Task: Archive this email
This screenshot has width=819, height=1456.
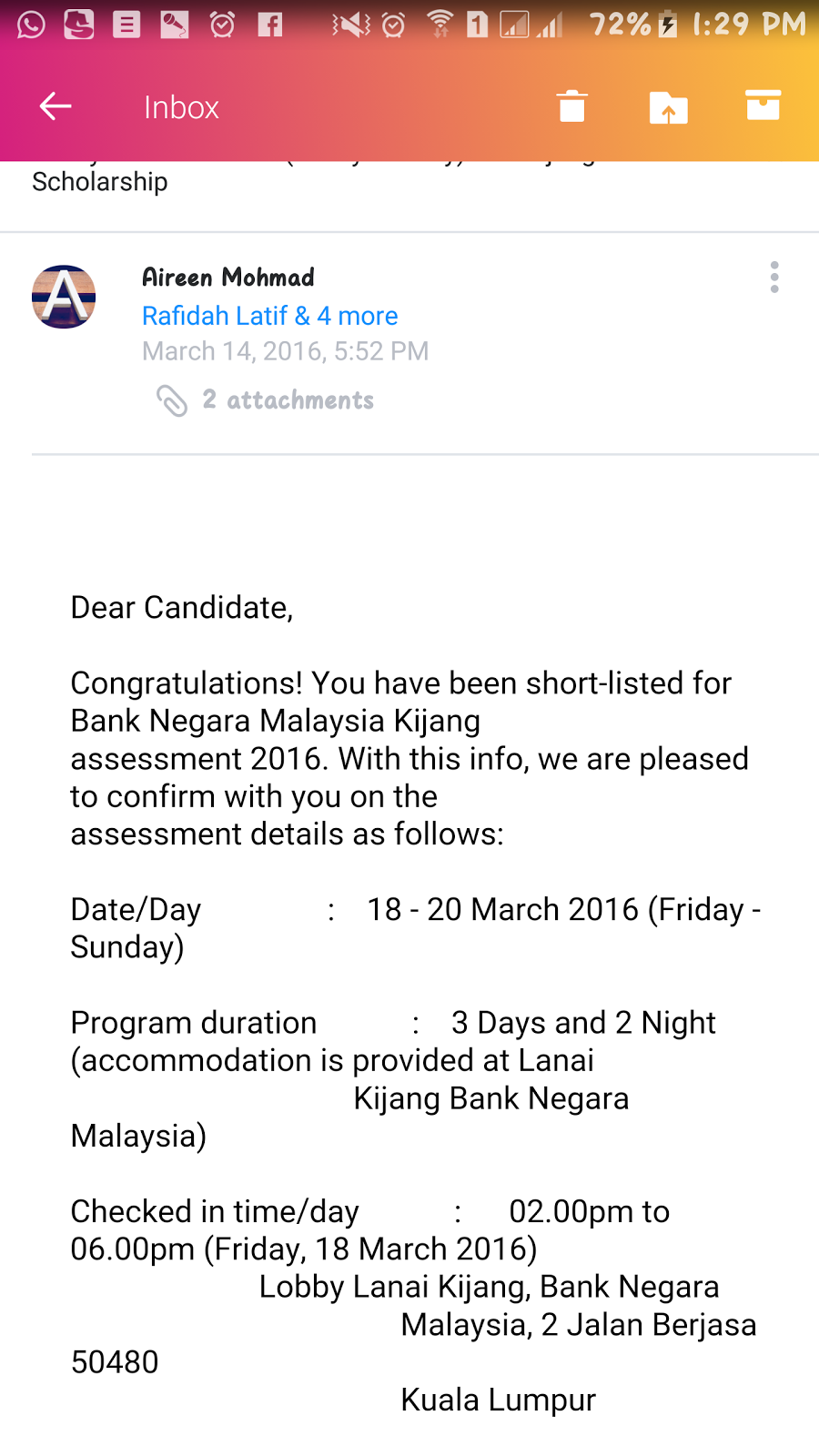Action: tap(763, 106)
